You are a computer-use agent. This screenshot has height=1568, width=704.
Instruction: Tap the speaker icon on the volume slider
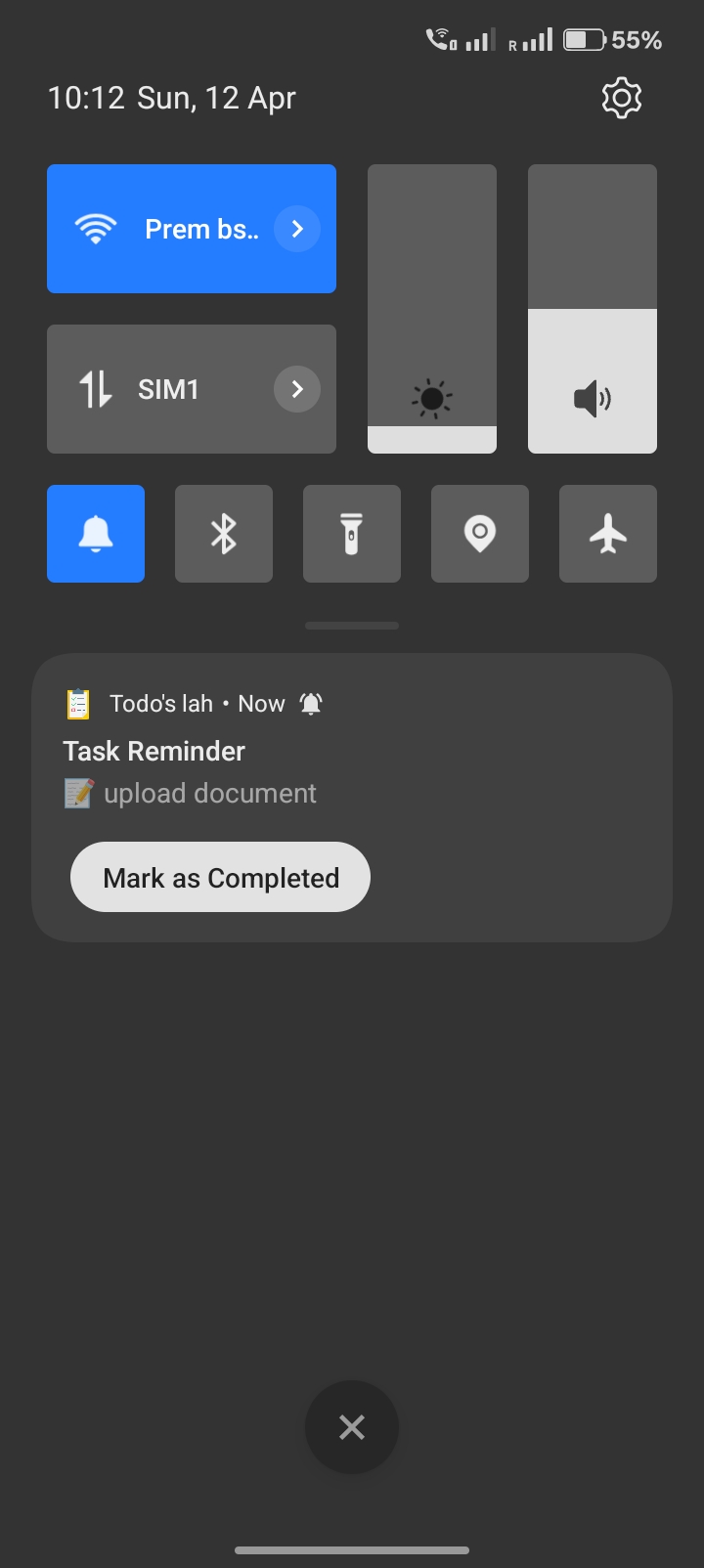click(x=592, y=398)
